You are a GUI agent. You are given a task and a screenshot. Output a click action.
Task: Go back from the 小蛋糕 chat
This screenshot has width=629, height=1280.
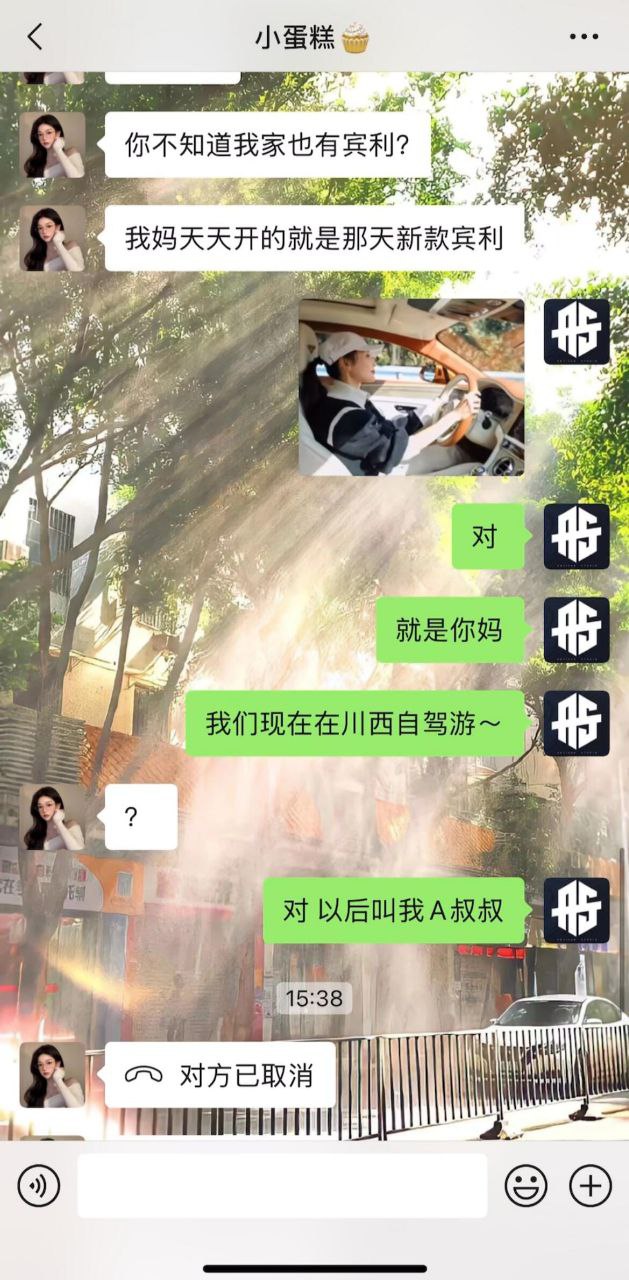tap(35, 37)
